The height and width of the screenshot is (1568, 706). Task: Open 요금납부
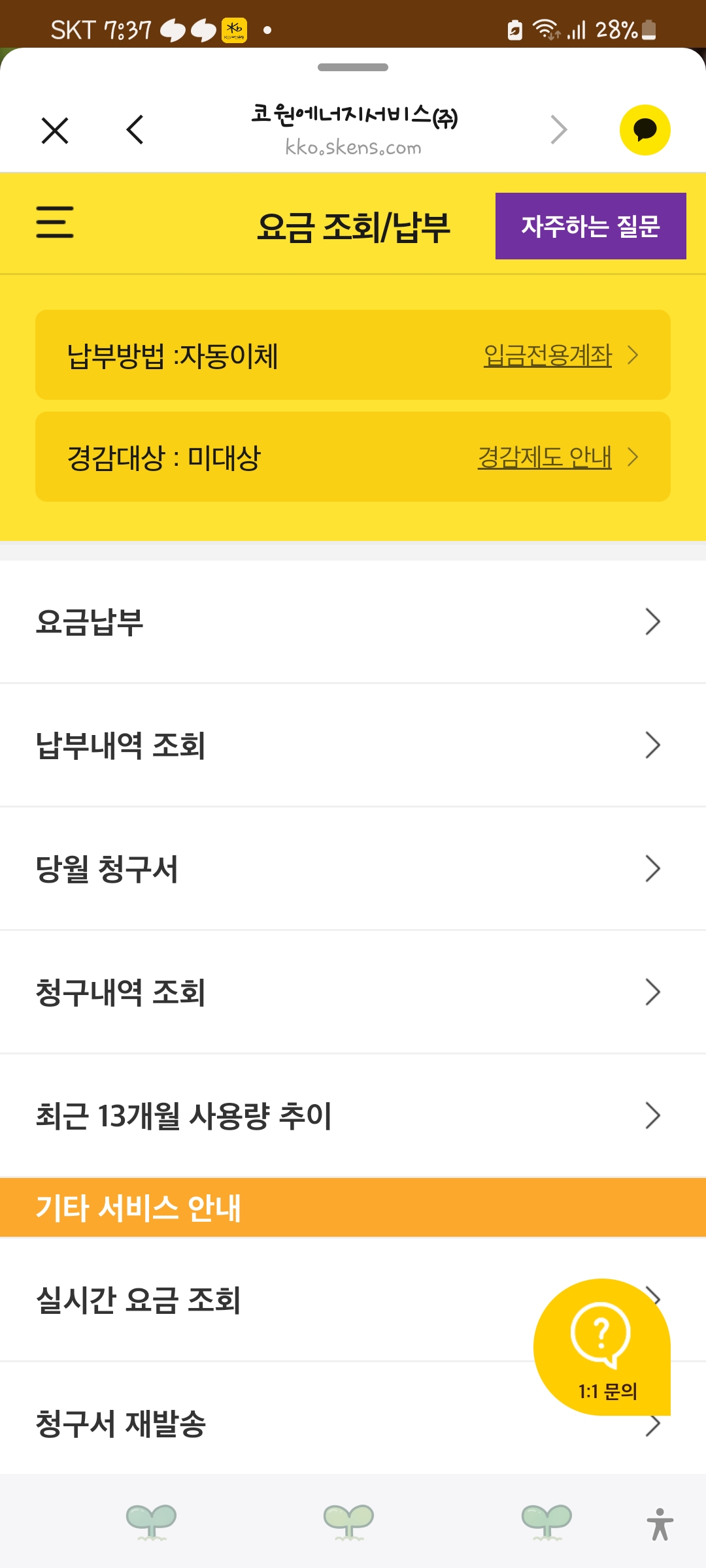click(353, 621)
